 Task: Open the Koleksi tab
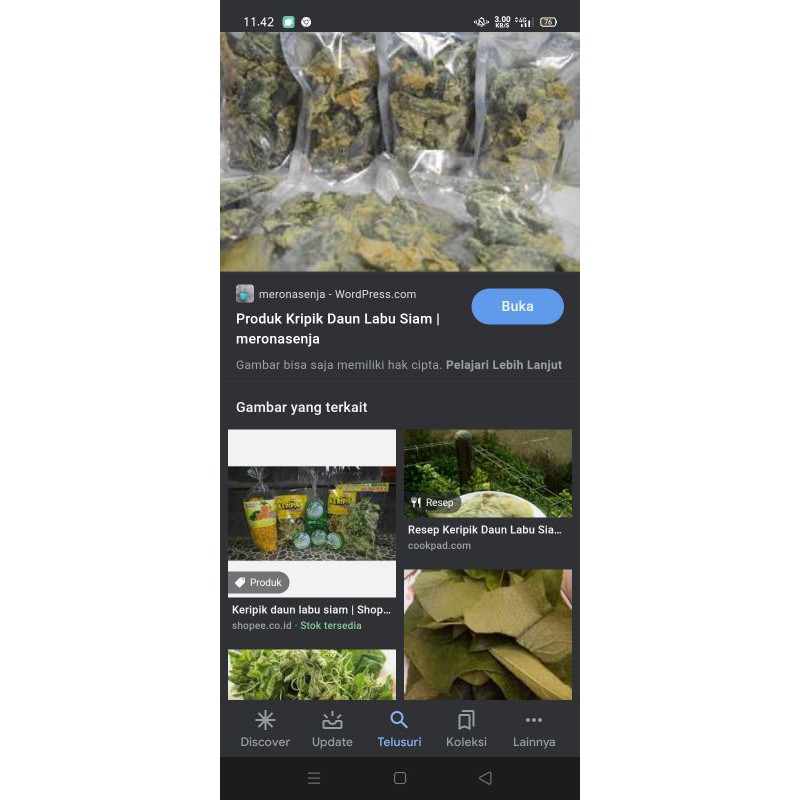pyautogui.click(x=466, y=729)
